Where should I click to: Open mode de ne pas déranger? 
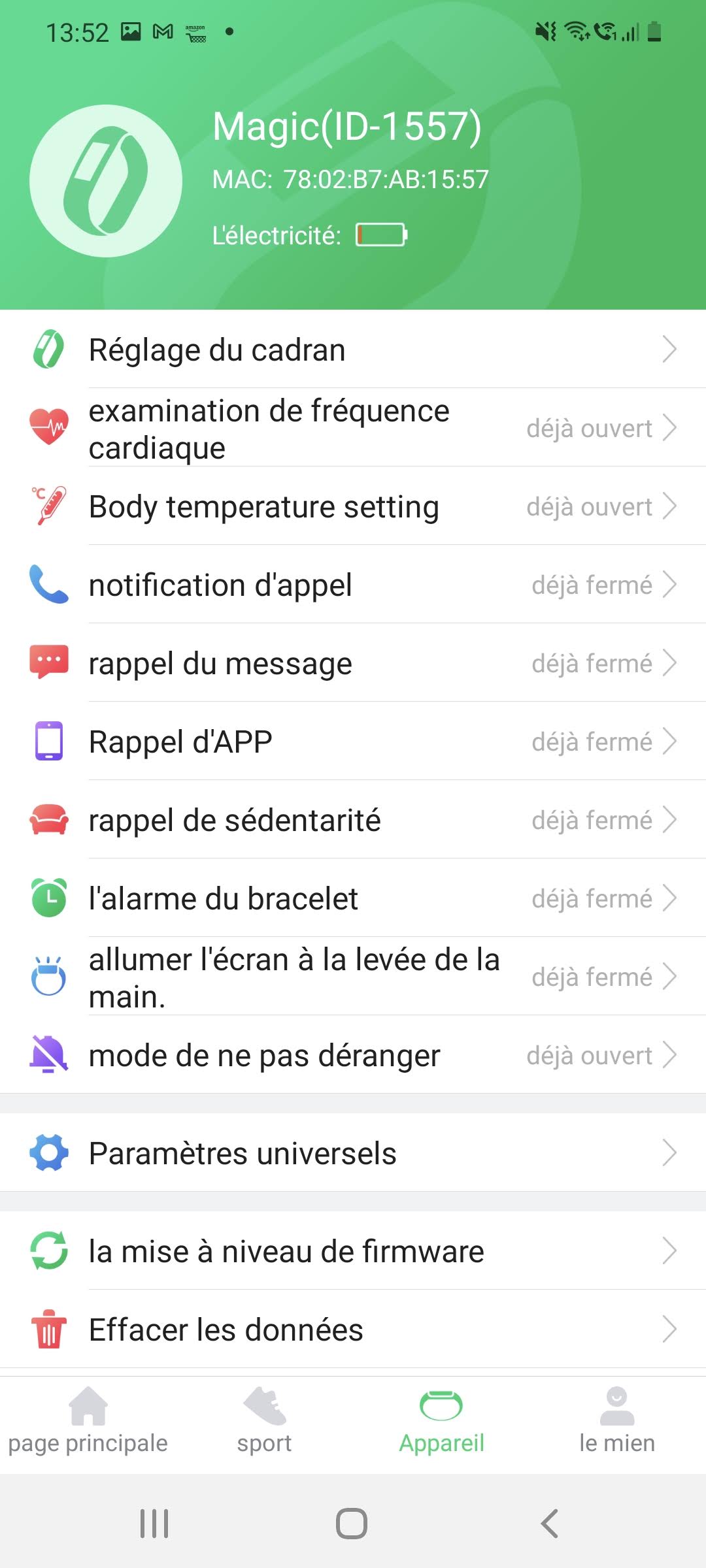click(x=353, y=1056)
